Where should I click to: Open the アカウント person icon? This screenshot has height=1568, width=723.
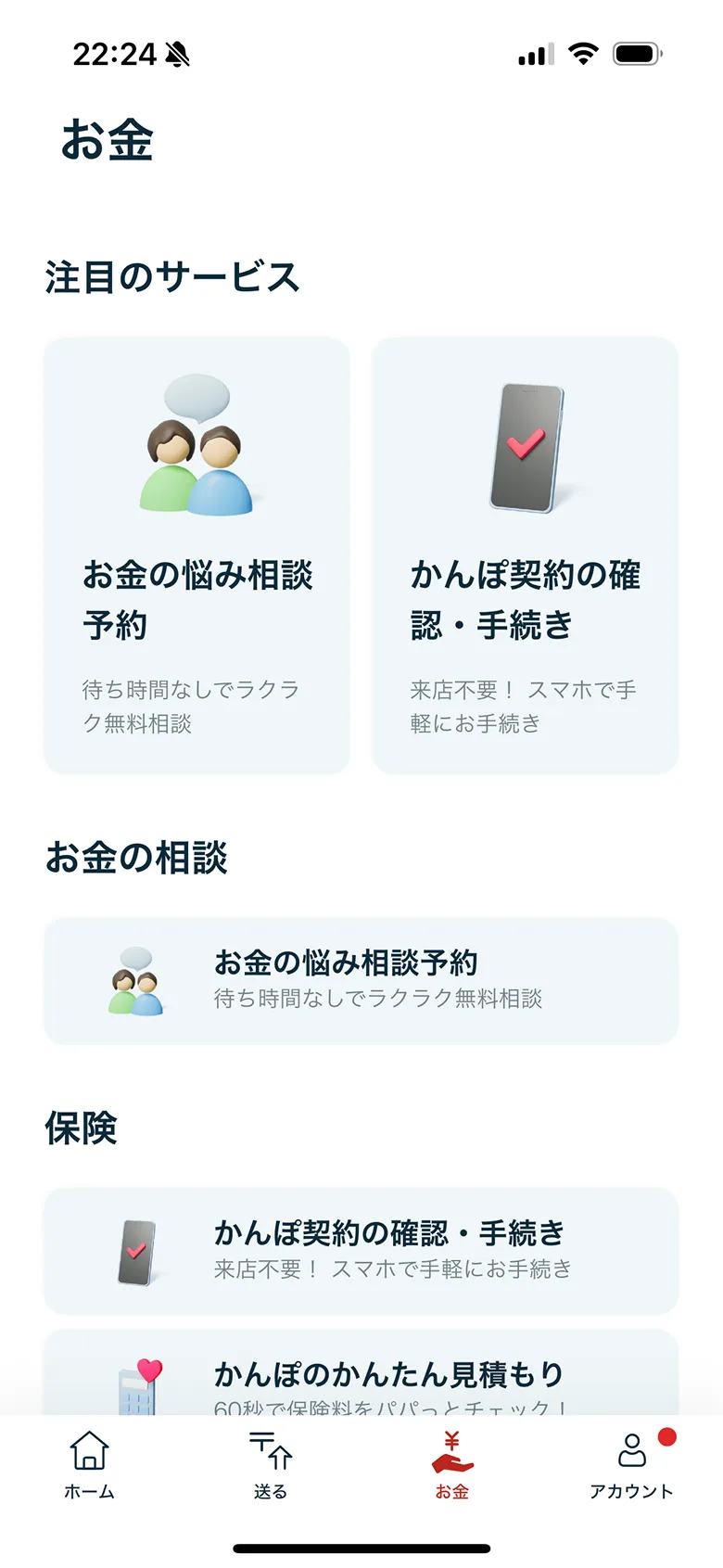point(633,1449)
